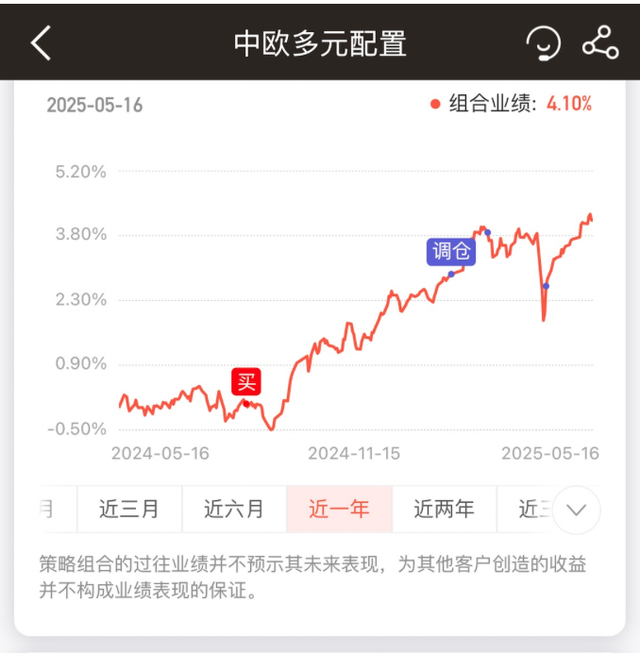Image resolution: width=640 pixels, height=653 pixels.
Task: Switch to the 近两年 time range
Action: coord(444,509)
